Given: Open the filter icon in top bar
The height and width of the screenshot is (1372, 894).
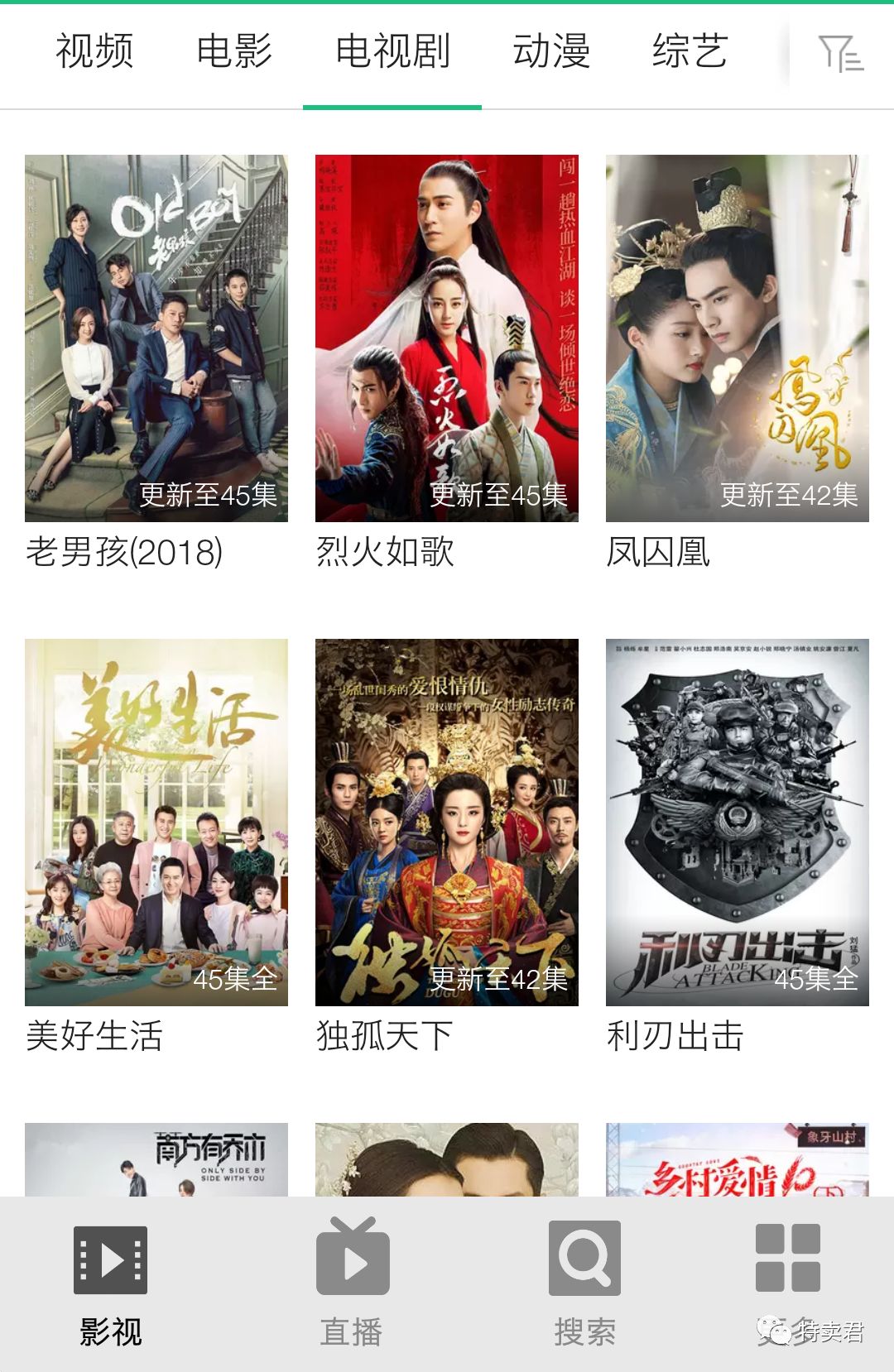Looking at the screenshot, I should (840, 54).
